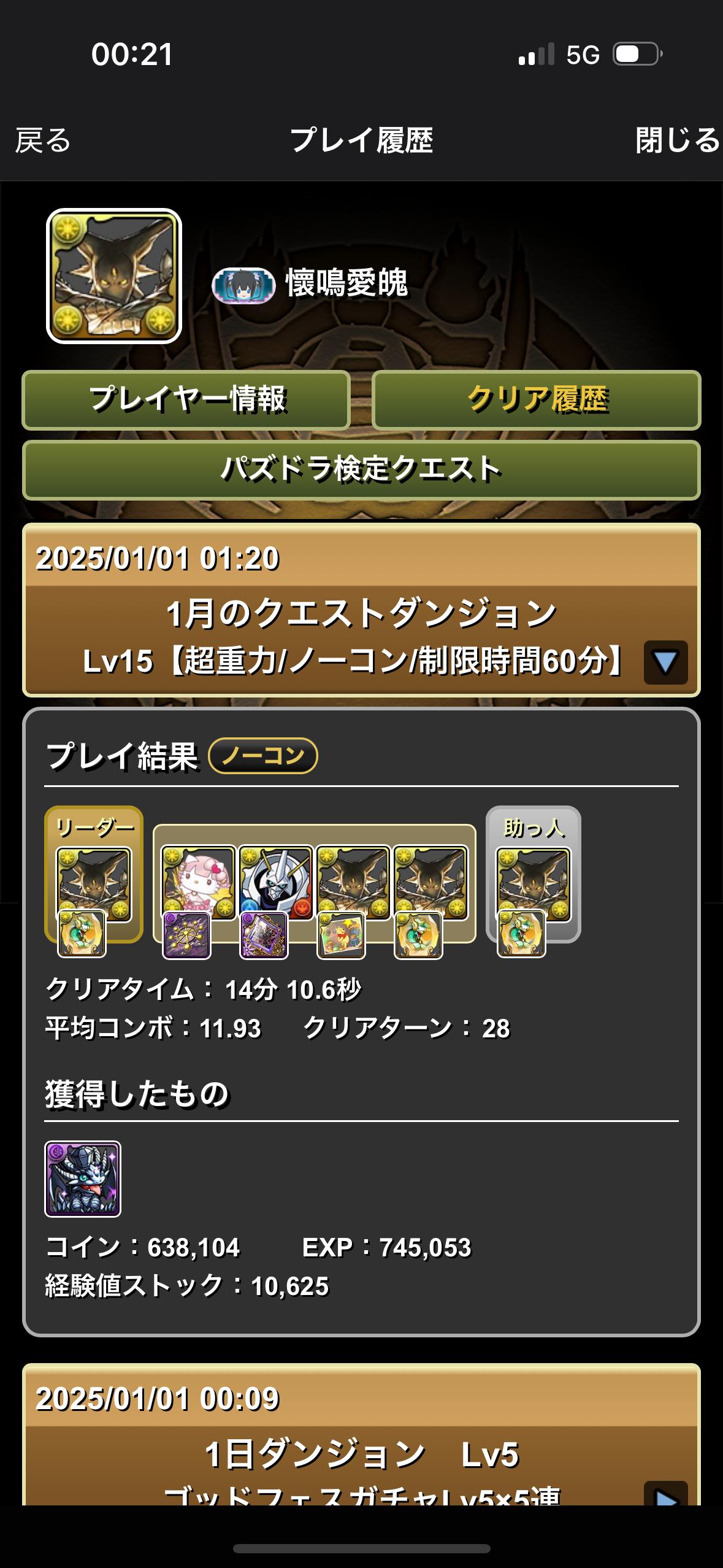
Task: Open パズドラ検定クエスト
Action: tap(361, 470)
